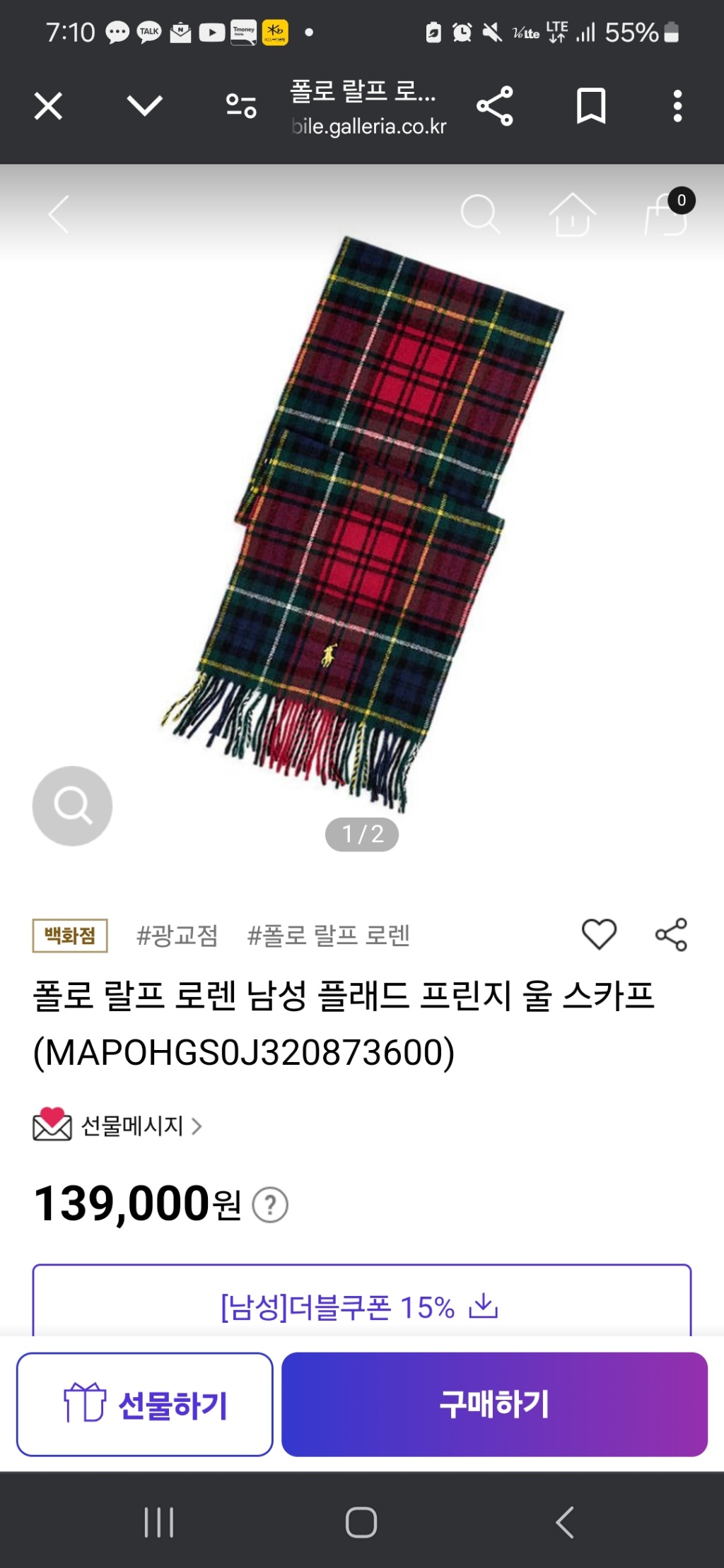724x1568 pixels.
Task: Bookmark this page in the browser
Action: click(591, 107)
